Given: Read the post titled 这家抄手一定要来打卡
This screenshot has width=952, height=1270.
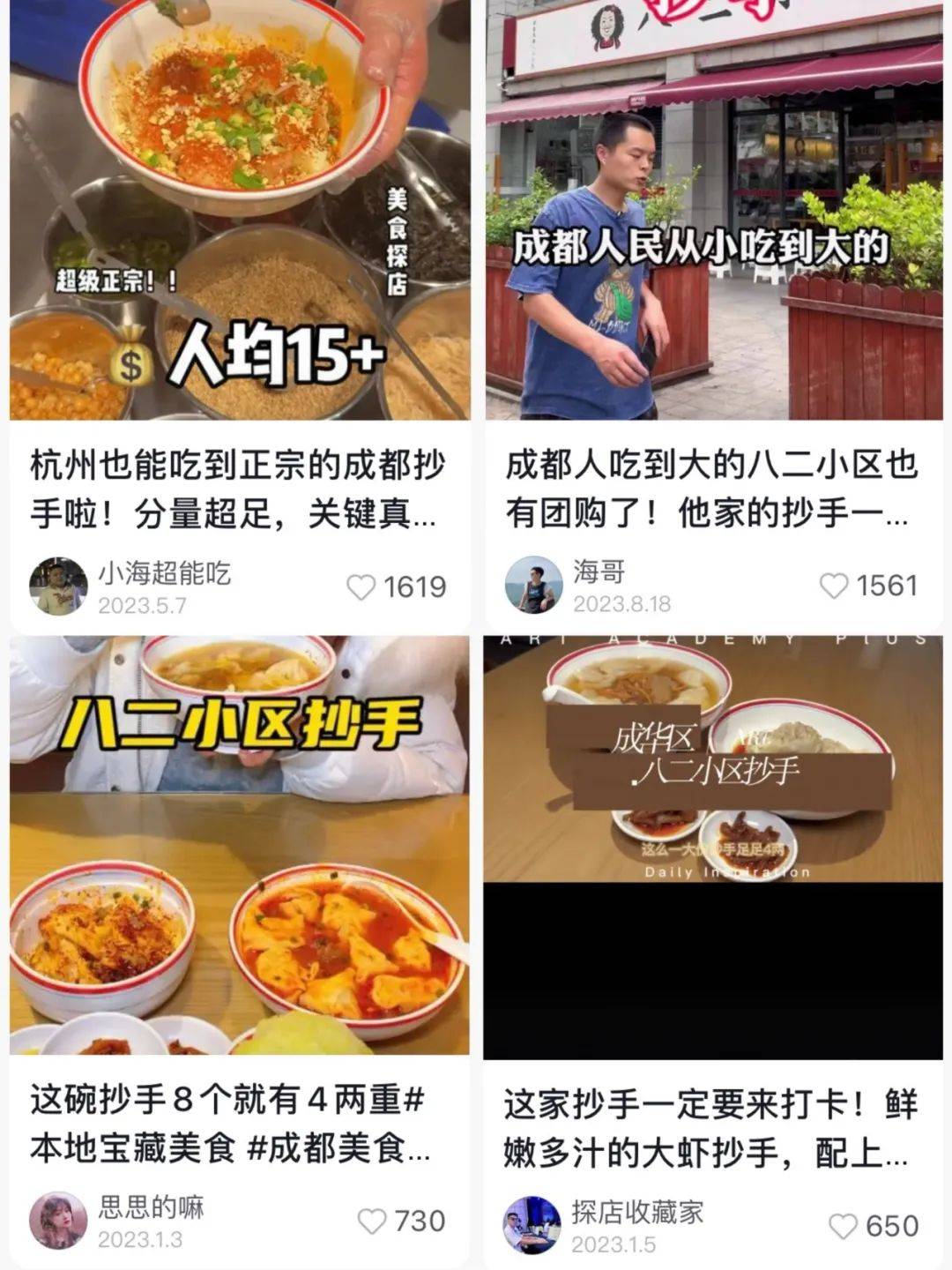Looking at the screenshot, I should coord(710,1129).
